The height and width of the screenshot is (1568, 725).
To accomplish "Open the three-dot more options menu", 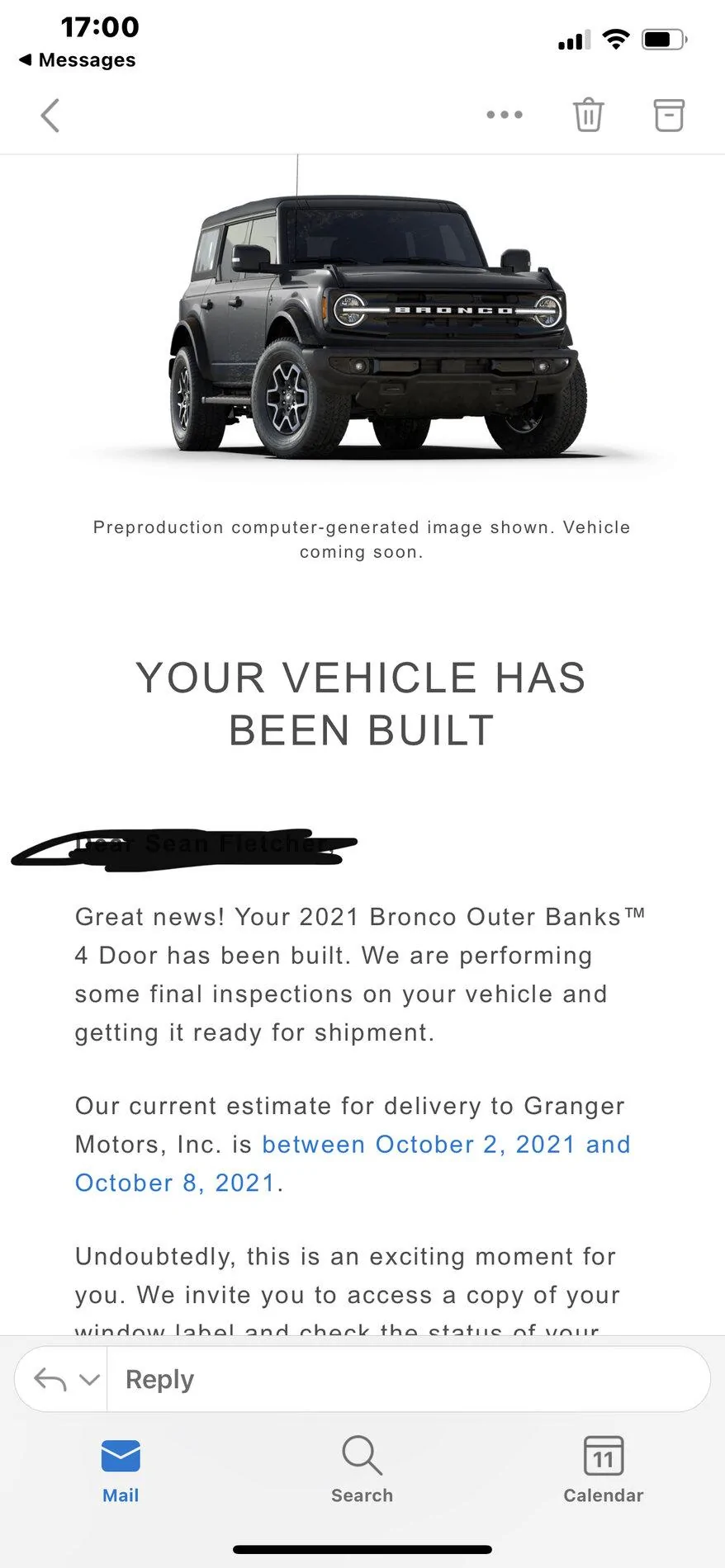I will [x=505, y=115].
